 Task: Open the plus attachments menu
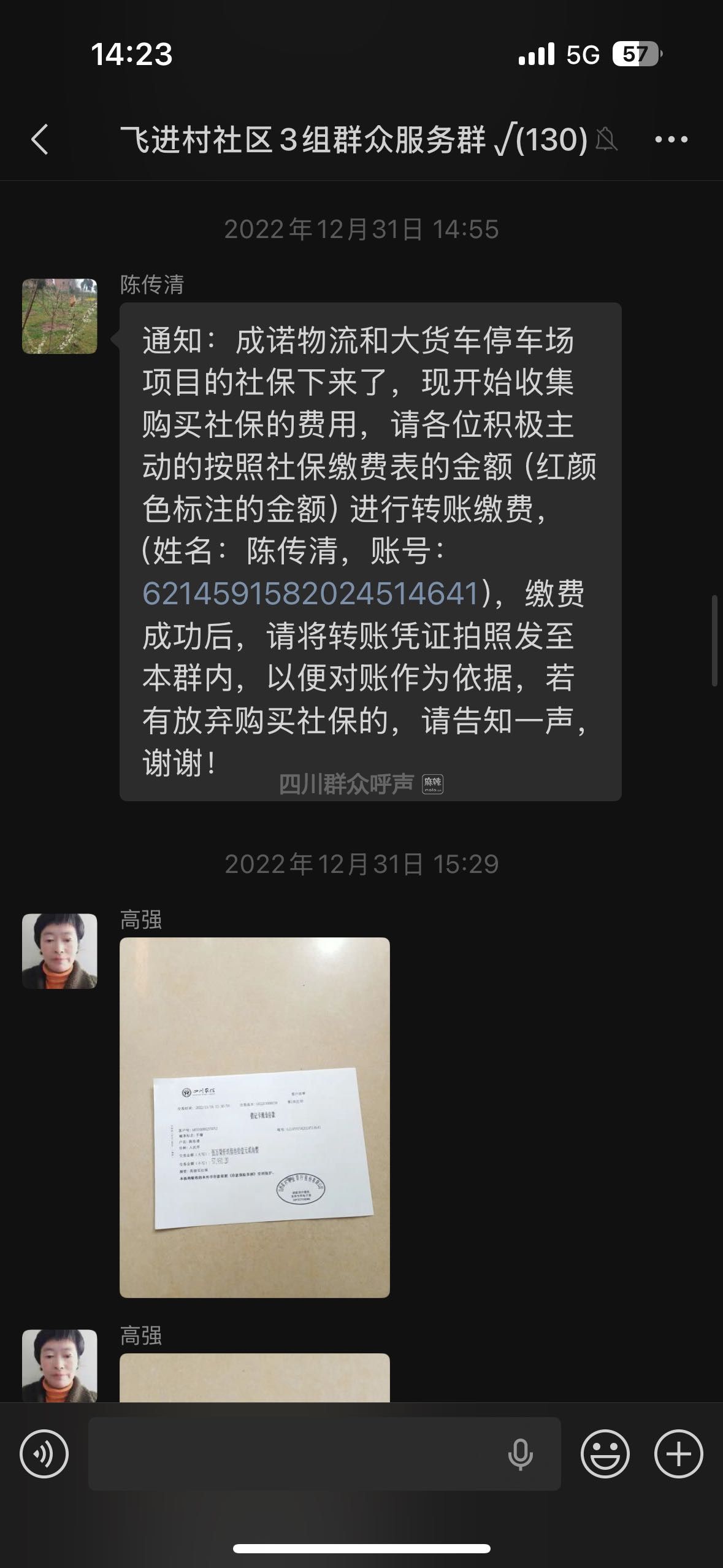pyautogui.click(x=678, y=1453)
